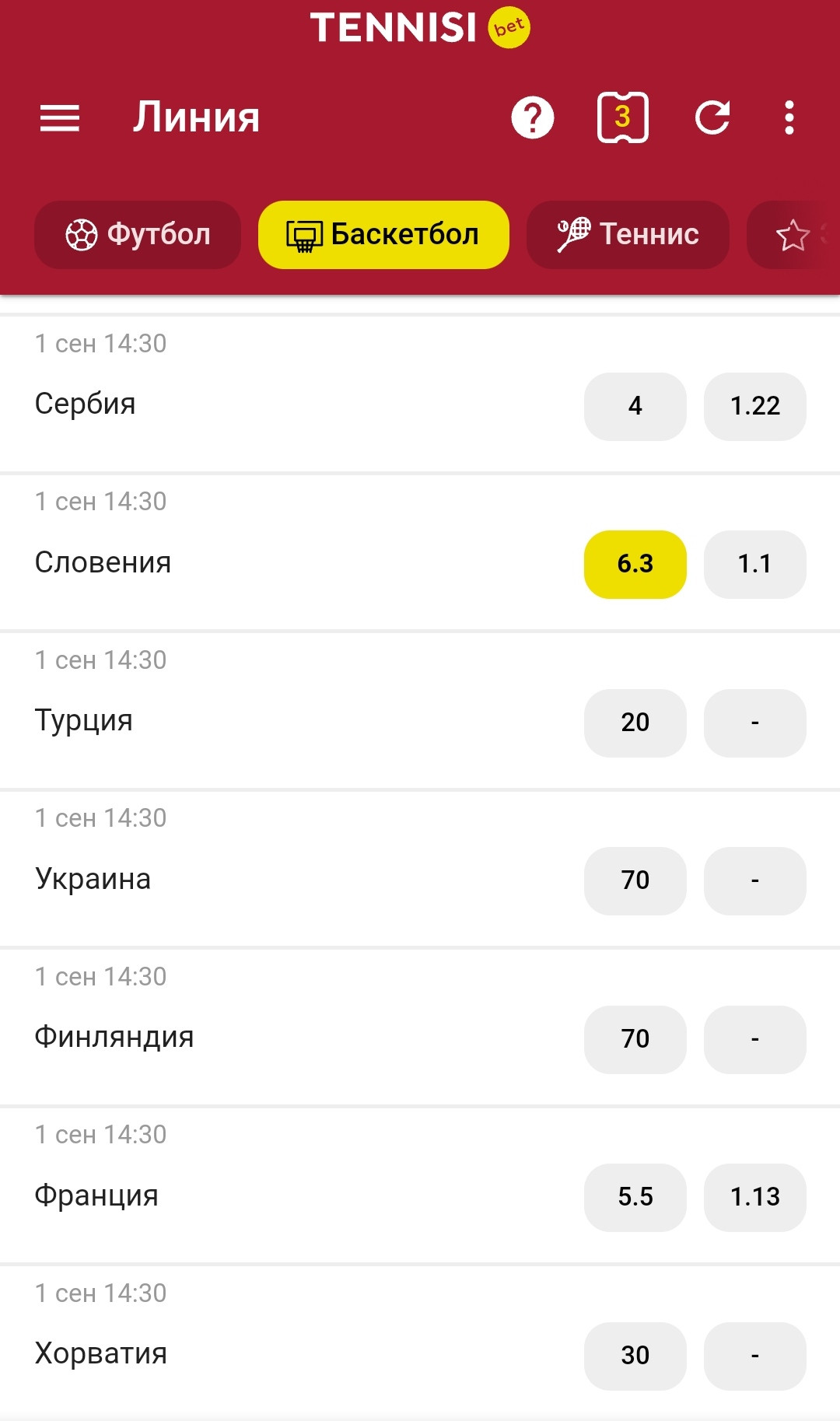The height and width of the screenshot is (1421, 840).
Task: Select odds 1.22 for Сербия
Action: pos(755,407)
